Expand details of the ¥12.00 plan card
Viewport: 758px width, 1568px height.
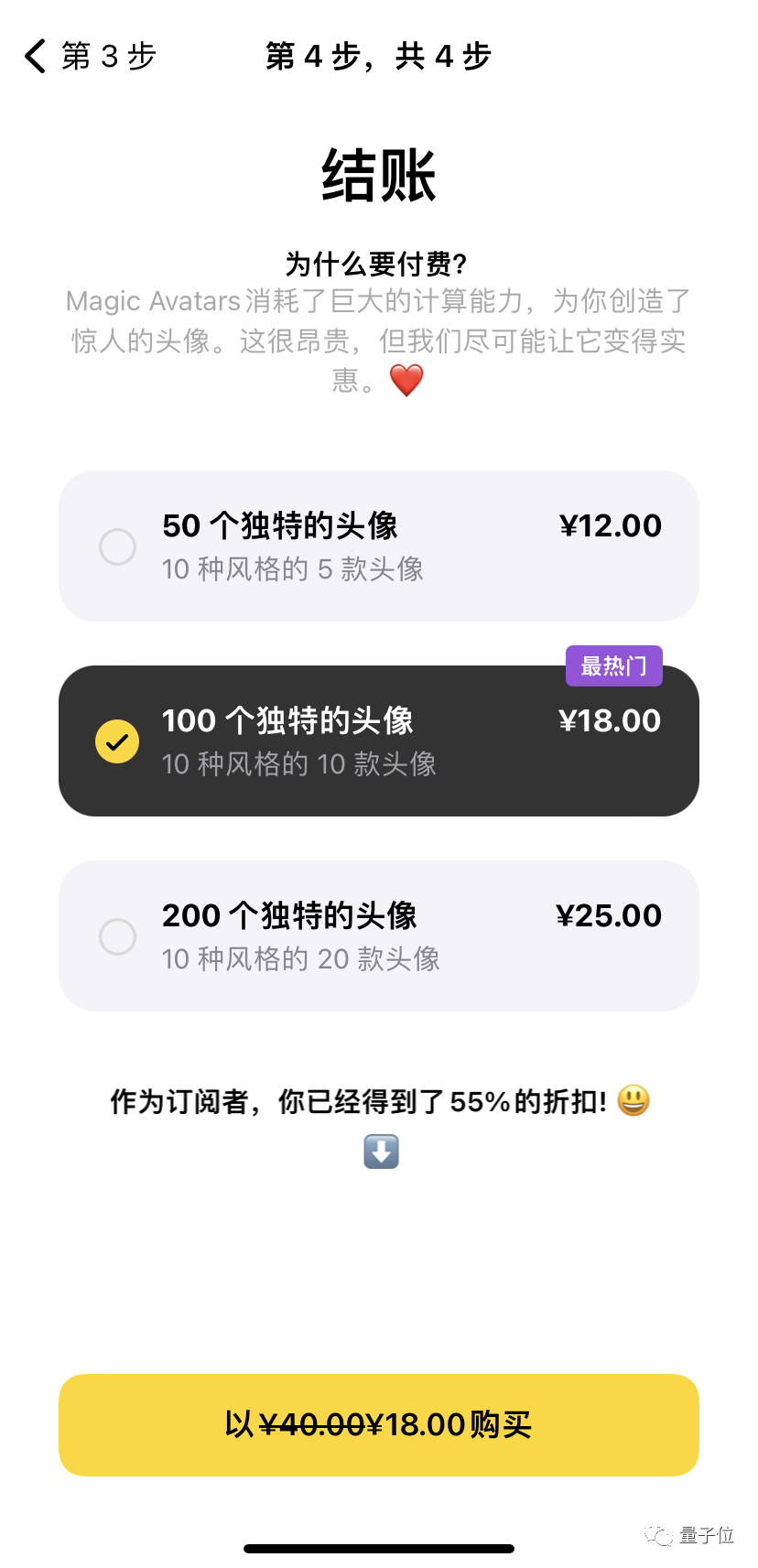[379, 546]
